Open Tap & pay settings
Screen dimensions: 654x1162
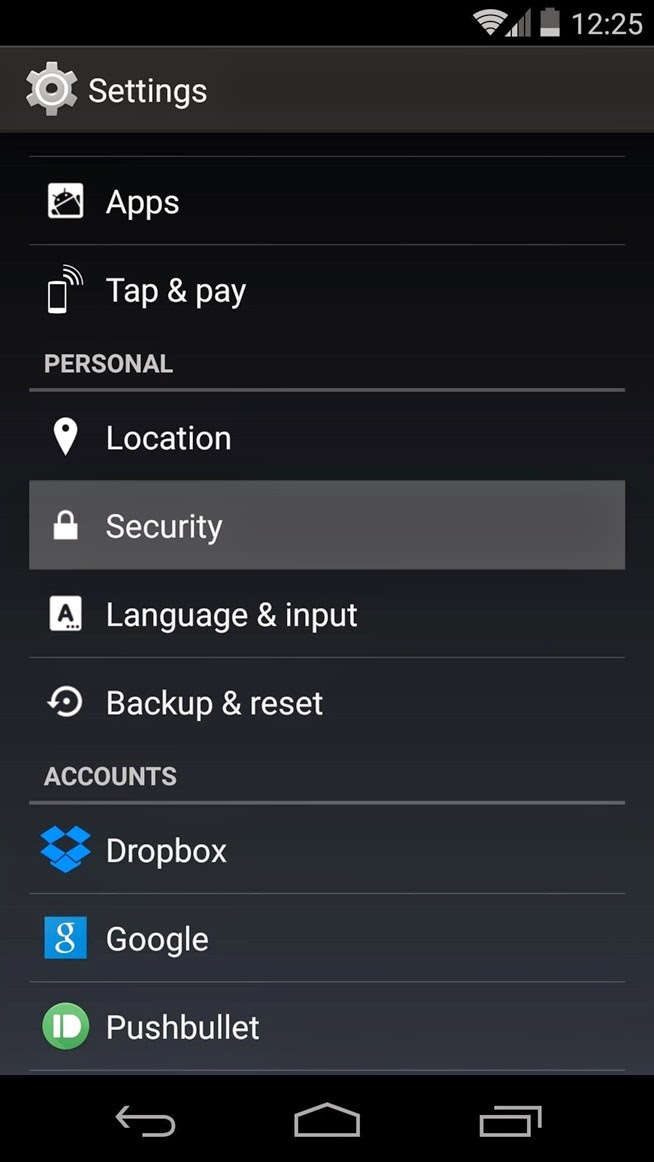click(327, 290)
